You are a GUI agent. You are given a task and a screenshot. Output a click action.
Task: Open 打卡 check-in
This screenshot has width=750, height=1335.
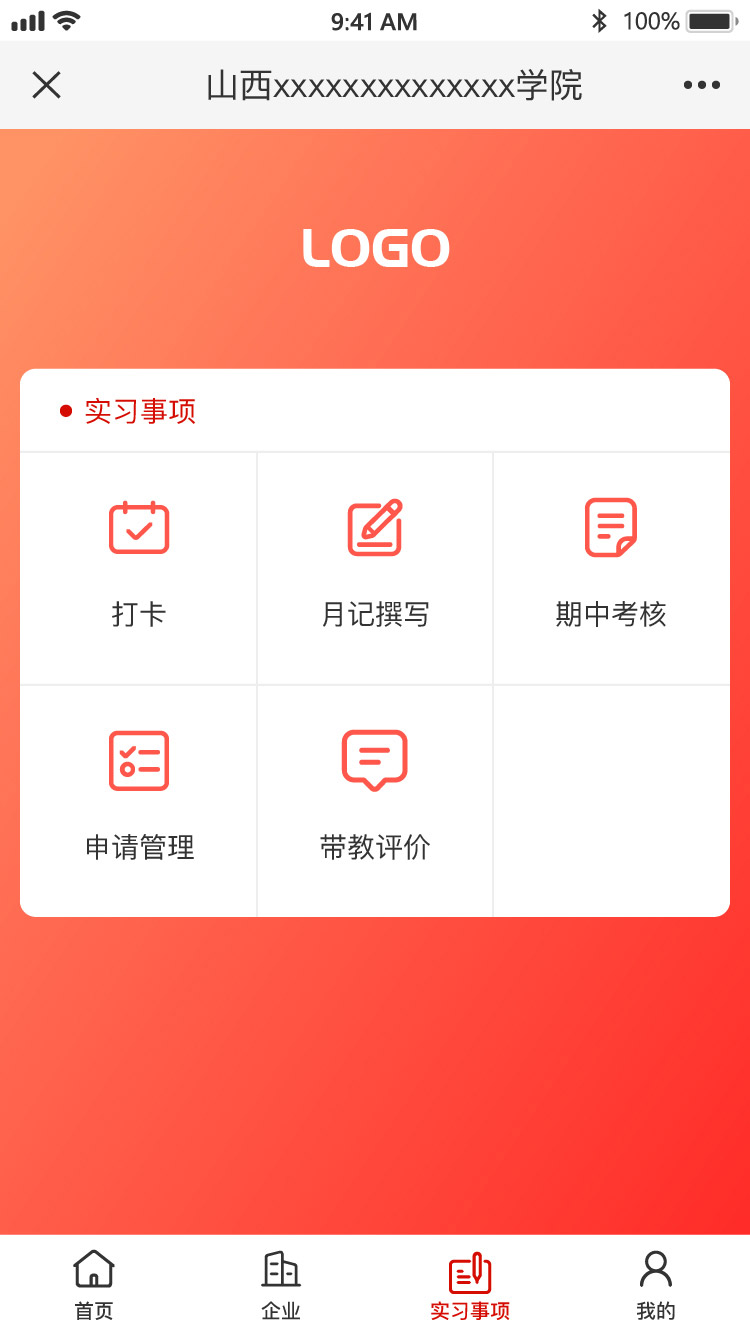click(x=138, y=566)
